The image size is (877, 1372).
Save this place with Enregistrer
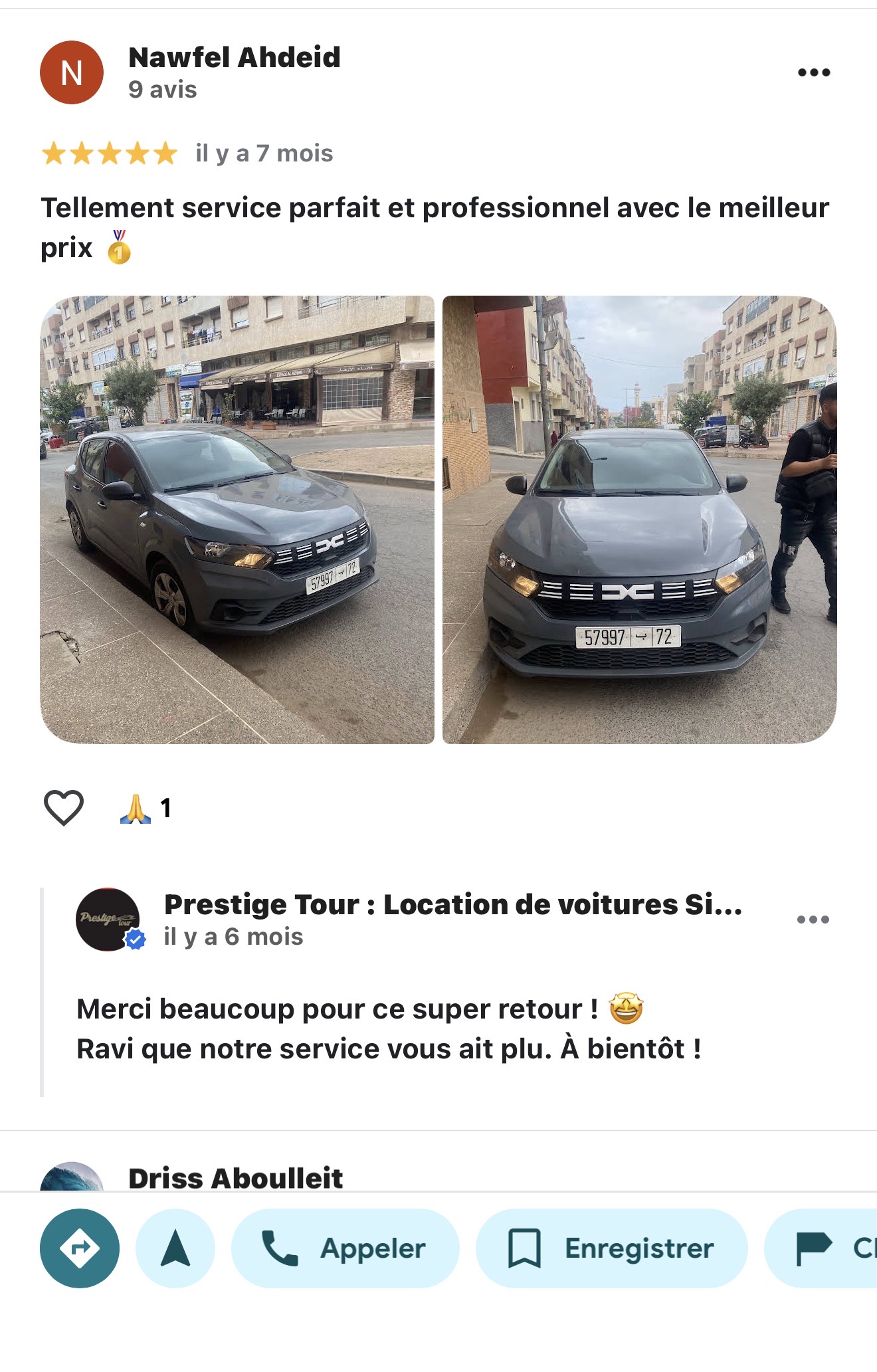tap(611, 1248)
